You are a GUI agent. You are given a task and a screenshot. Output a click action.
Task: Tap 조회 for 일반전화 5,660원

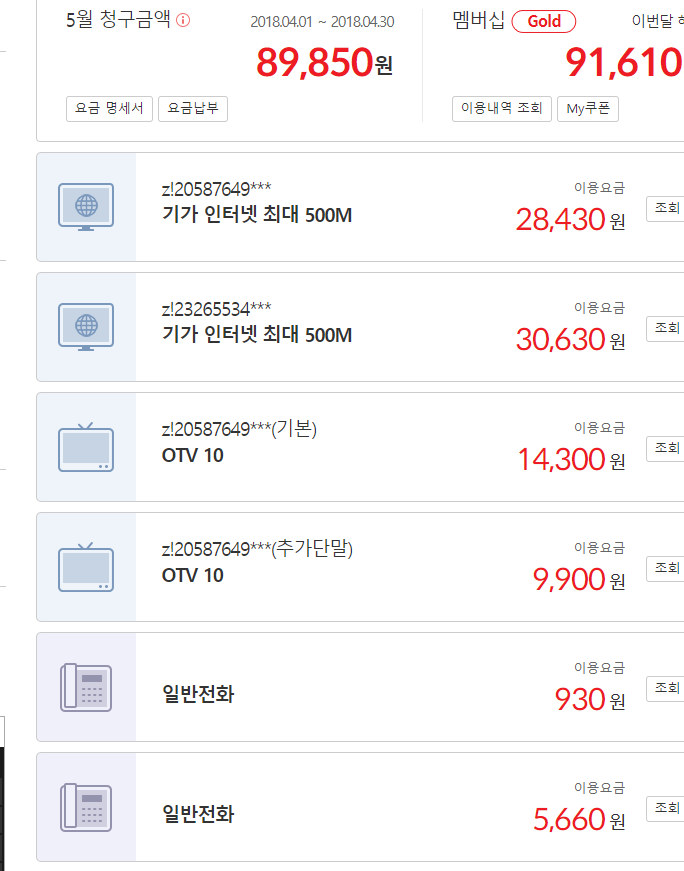pos(666,808)
